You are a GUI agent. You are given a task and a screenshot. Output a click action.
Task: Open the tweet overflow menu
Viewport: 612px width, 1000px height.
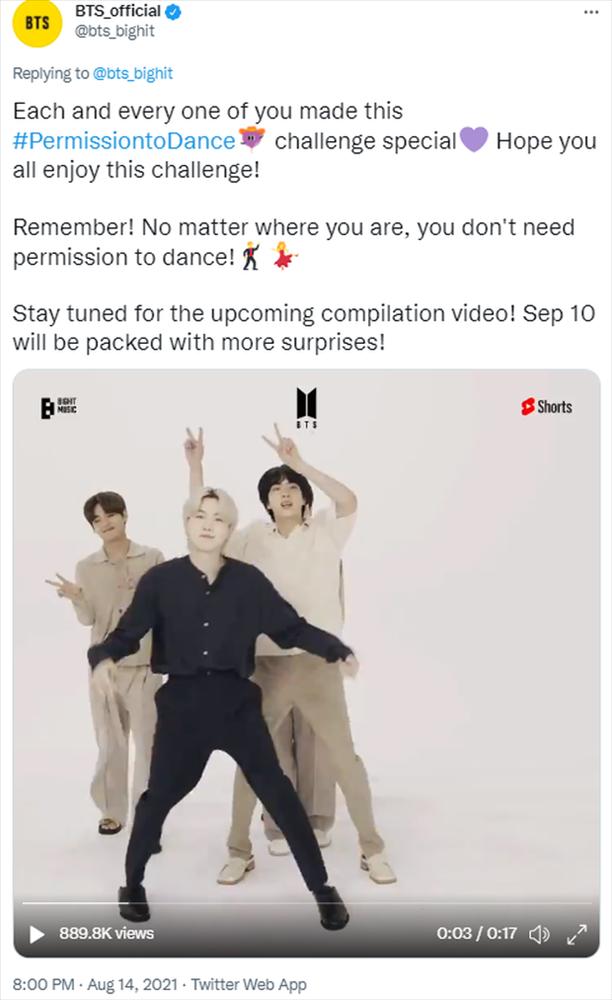(590, 12)
